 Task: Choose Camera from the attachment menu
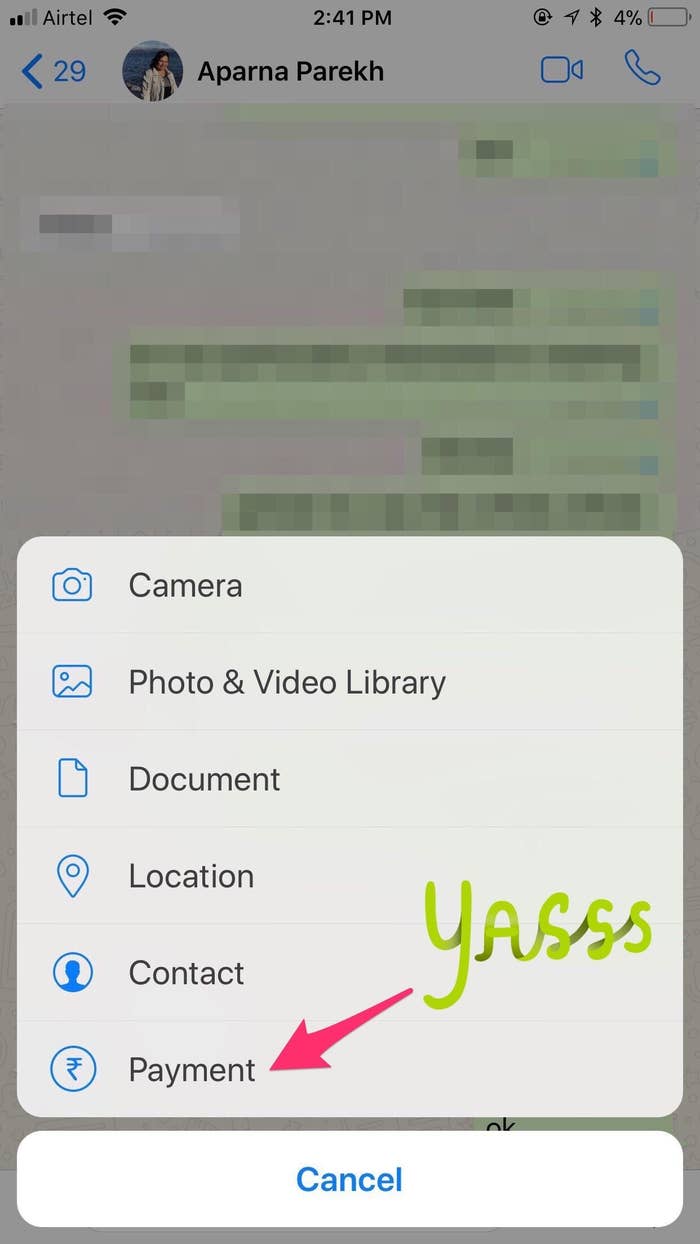185,585
